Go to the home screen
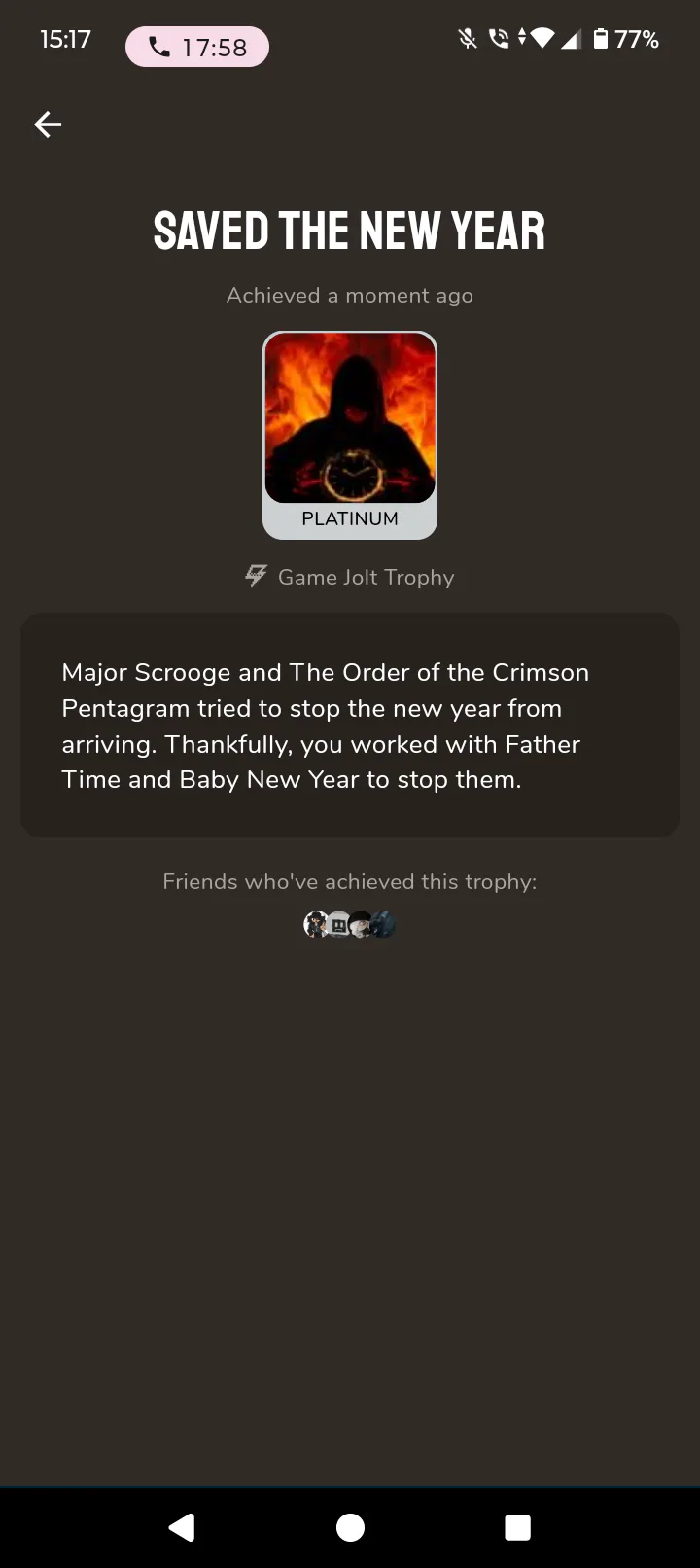This screenshot has width=700, height=1568. click(x=350, y=1527)
